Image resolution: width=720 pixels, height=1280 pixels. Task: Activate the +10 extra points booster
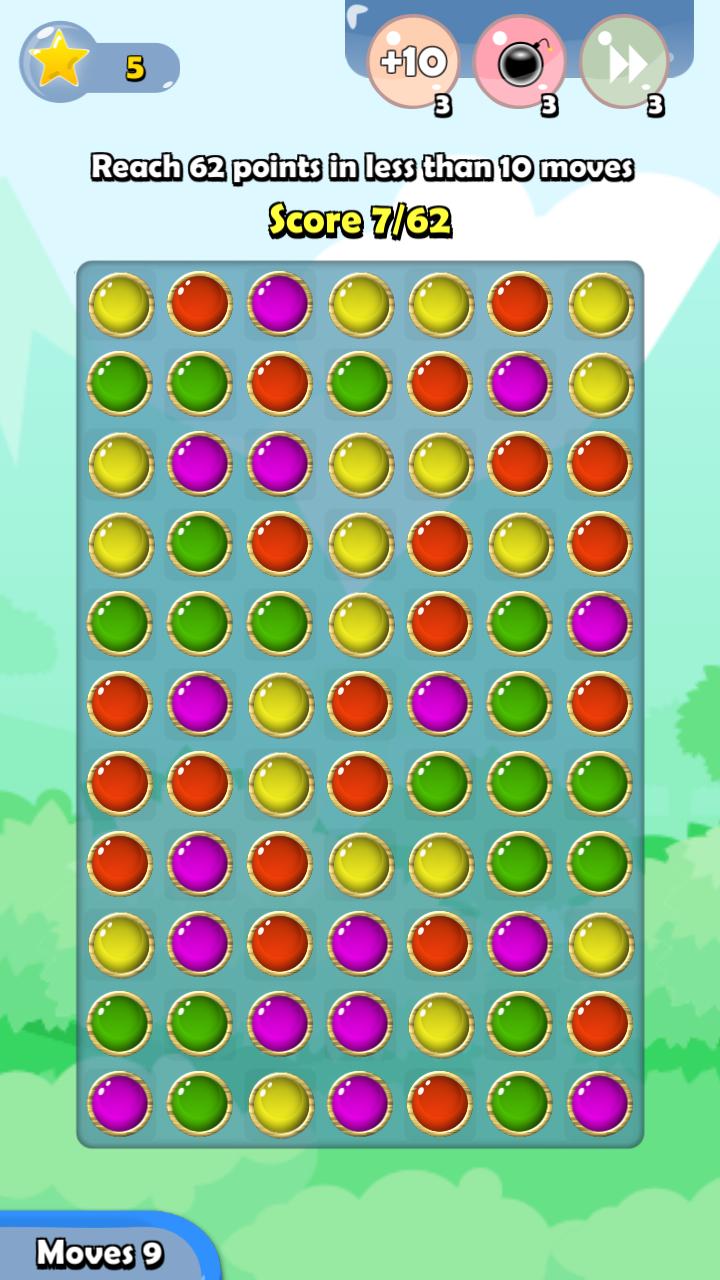pyautogui.click(x=413, y=62)
